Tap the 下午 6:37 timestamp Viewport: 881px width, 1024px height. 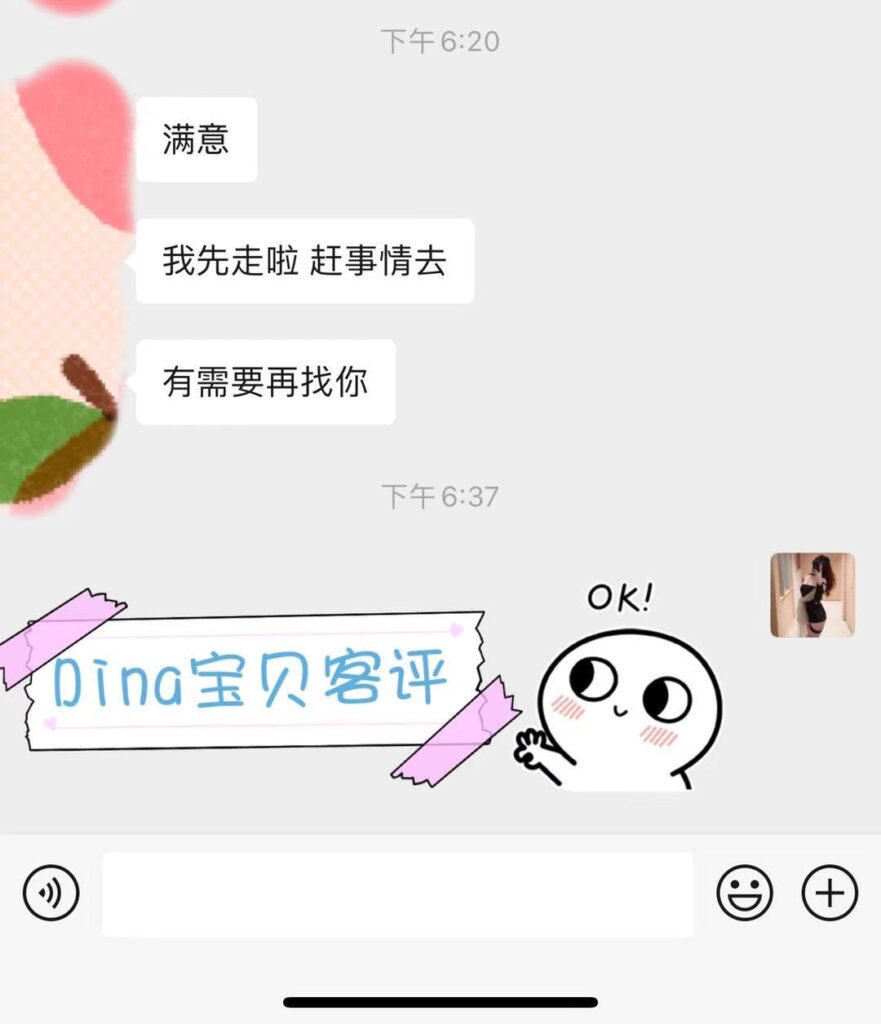440,490
